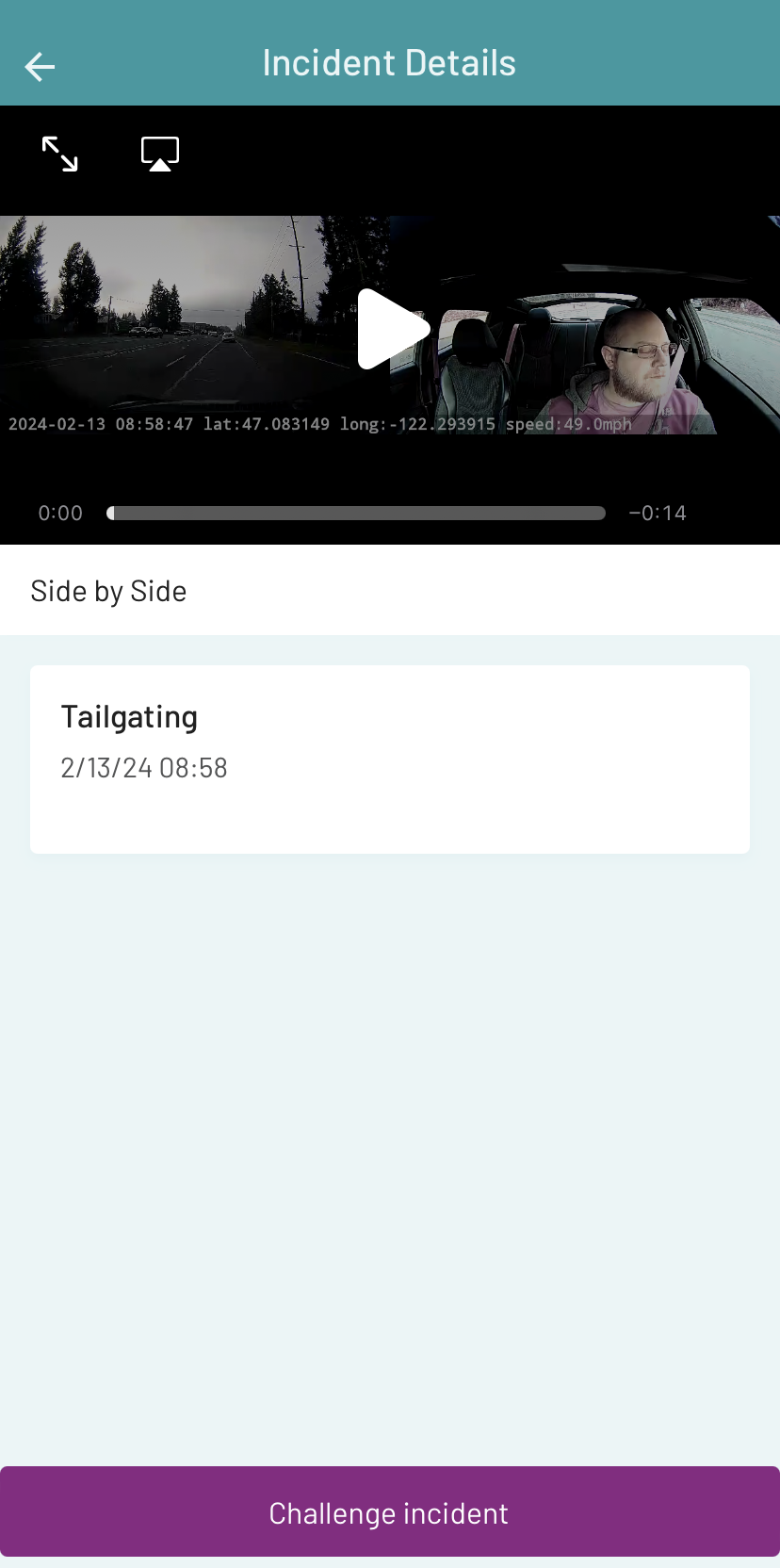Play the incident video

[x=392, y=329]
